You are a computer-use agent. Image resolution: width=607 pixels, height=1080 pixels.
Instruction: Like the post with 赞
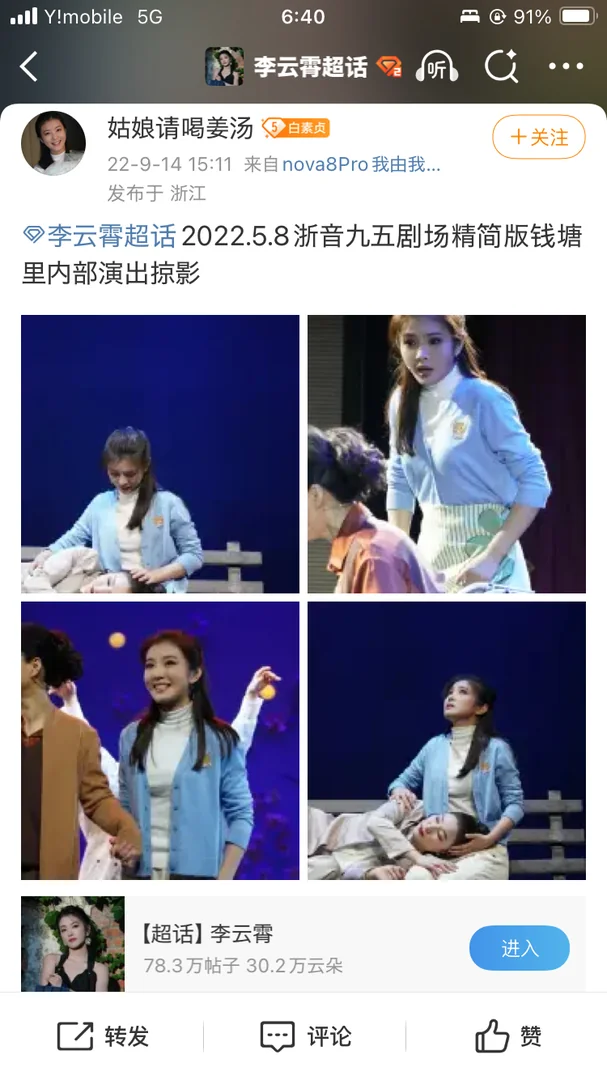click(x=508, y=1036)
